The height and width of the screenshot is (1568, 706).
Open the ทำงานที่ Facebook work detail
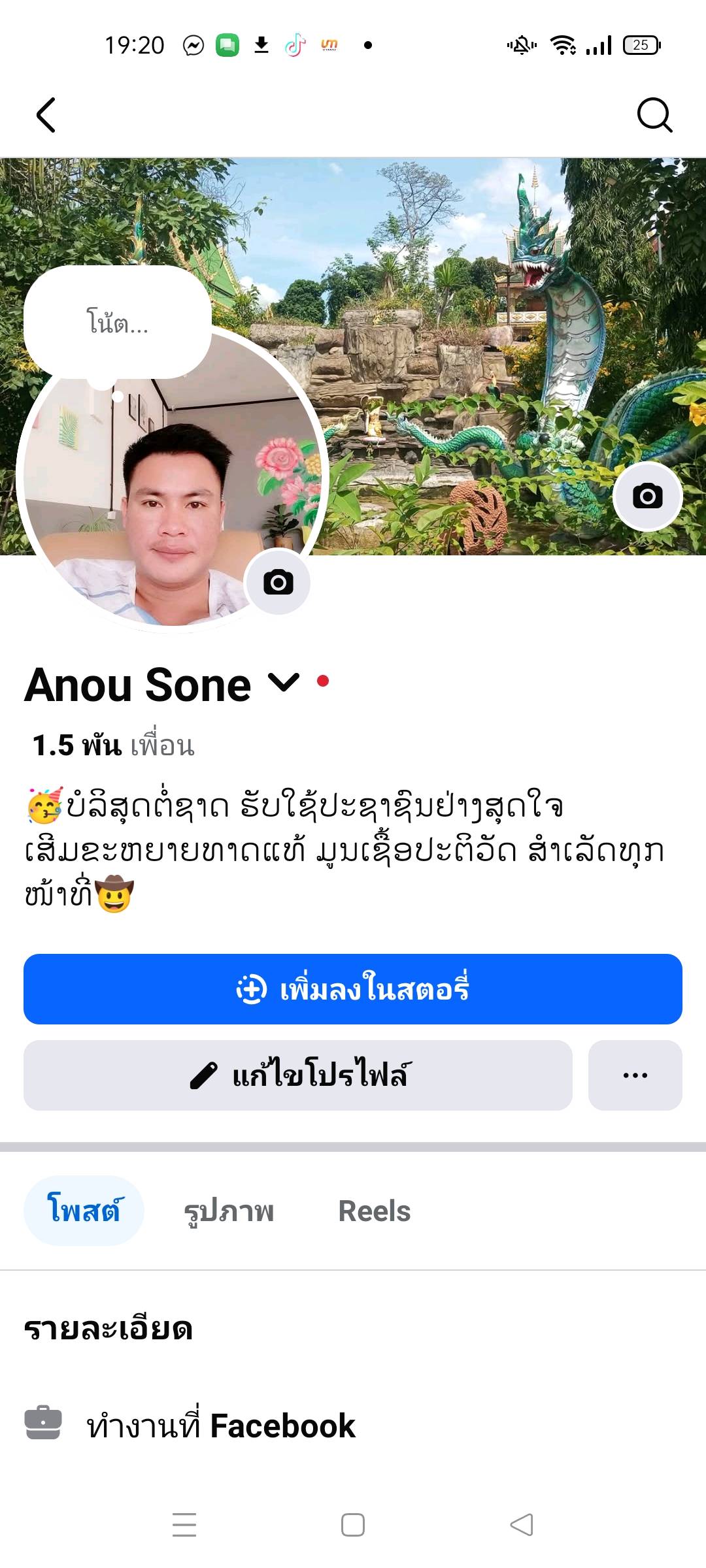click(x=221, y=1426)
